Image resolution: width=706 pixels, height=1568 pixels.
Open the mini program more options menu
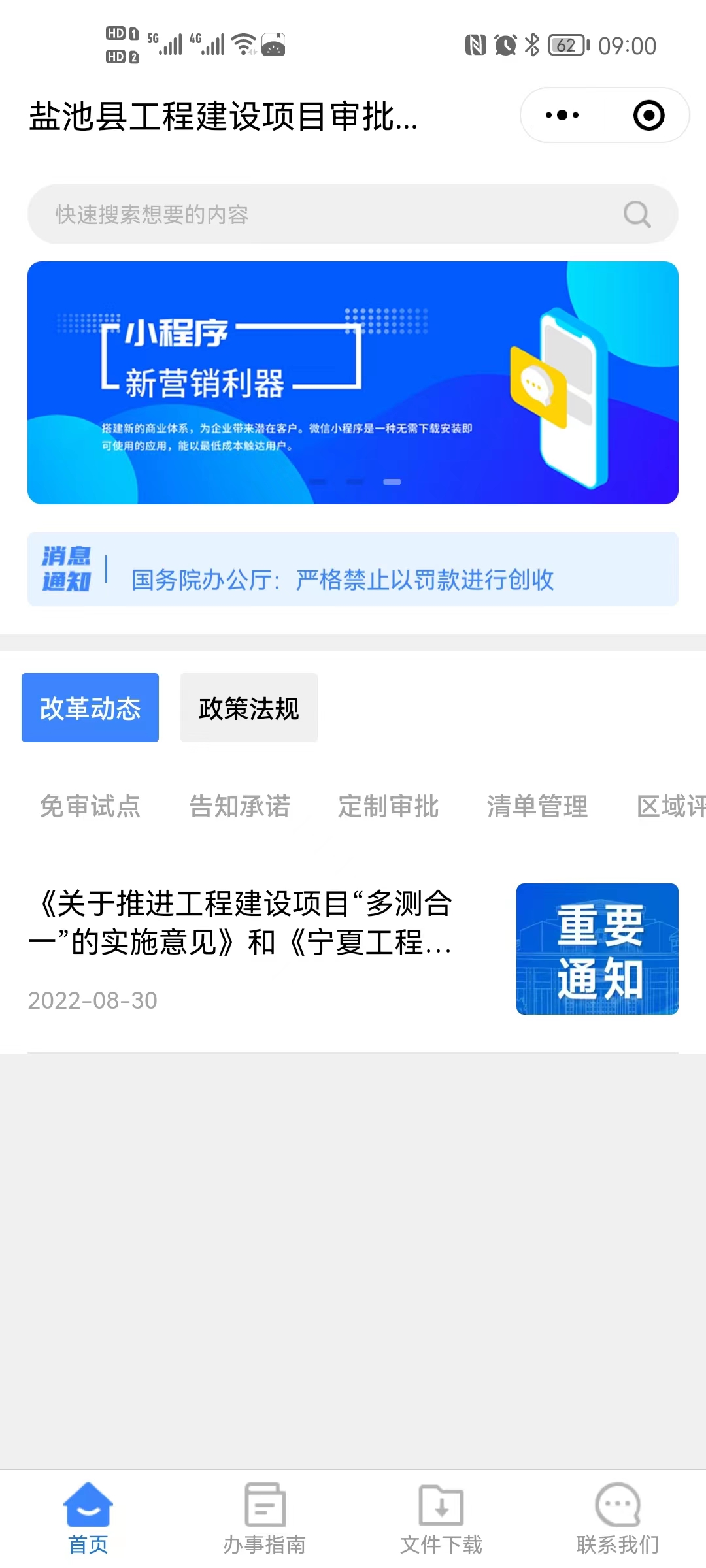562,116
